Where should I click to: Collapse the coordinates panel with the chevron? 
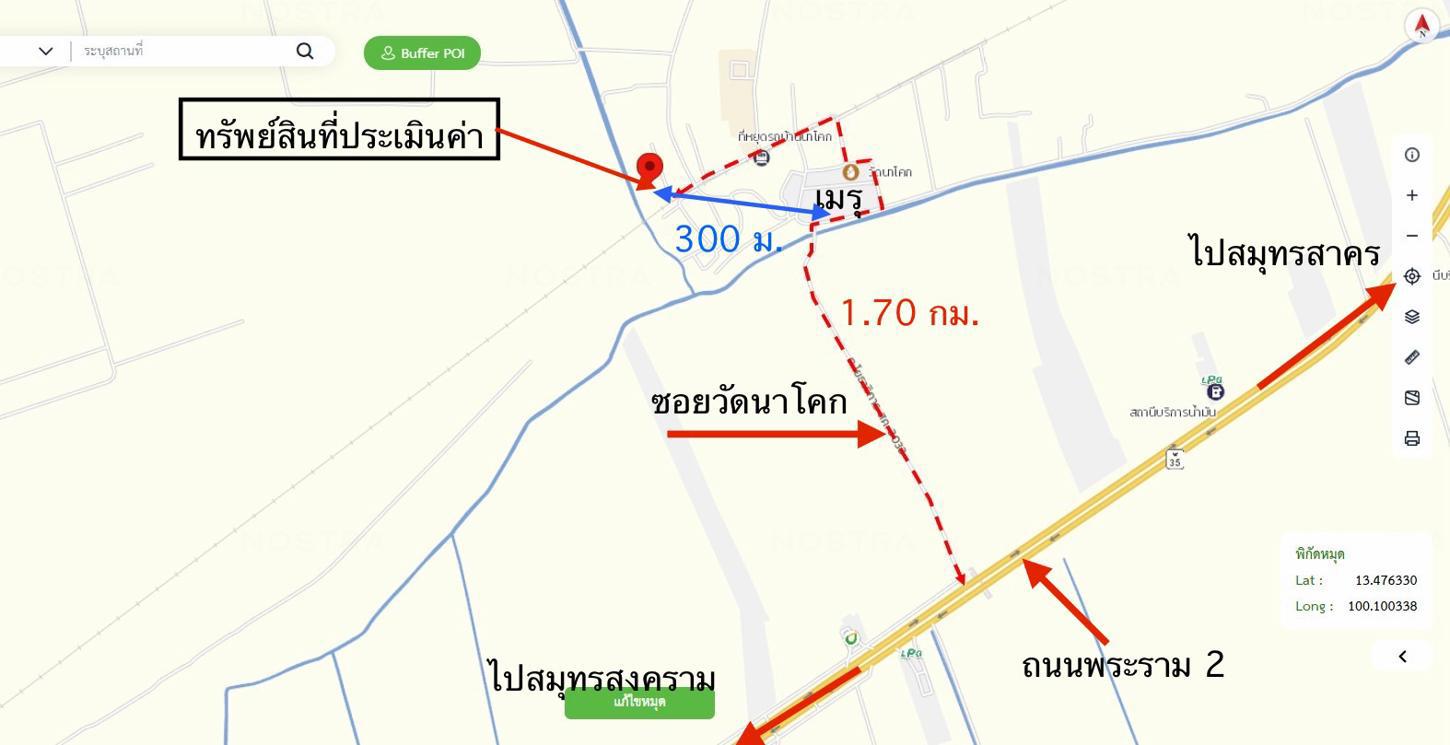tap(1402, 656)
